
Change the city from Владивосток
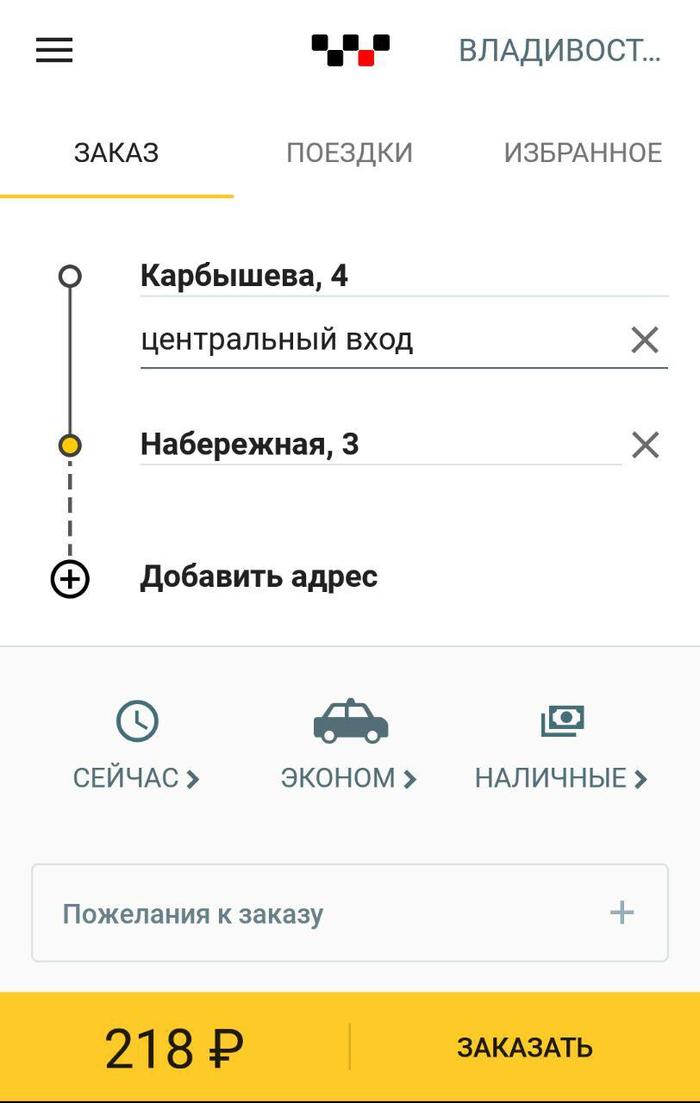click(x=559, y=50)
